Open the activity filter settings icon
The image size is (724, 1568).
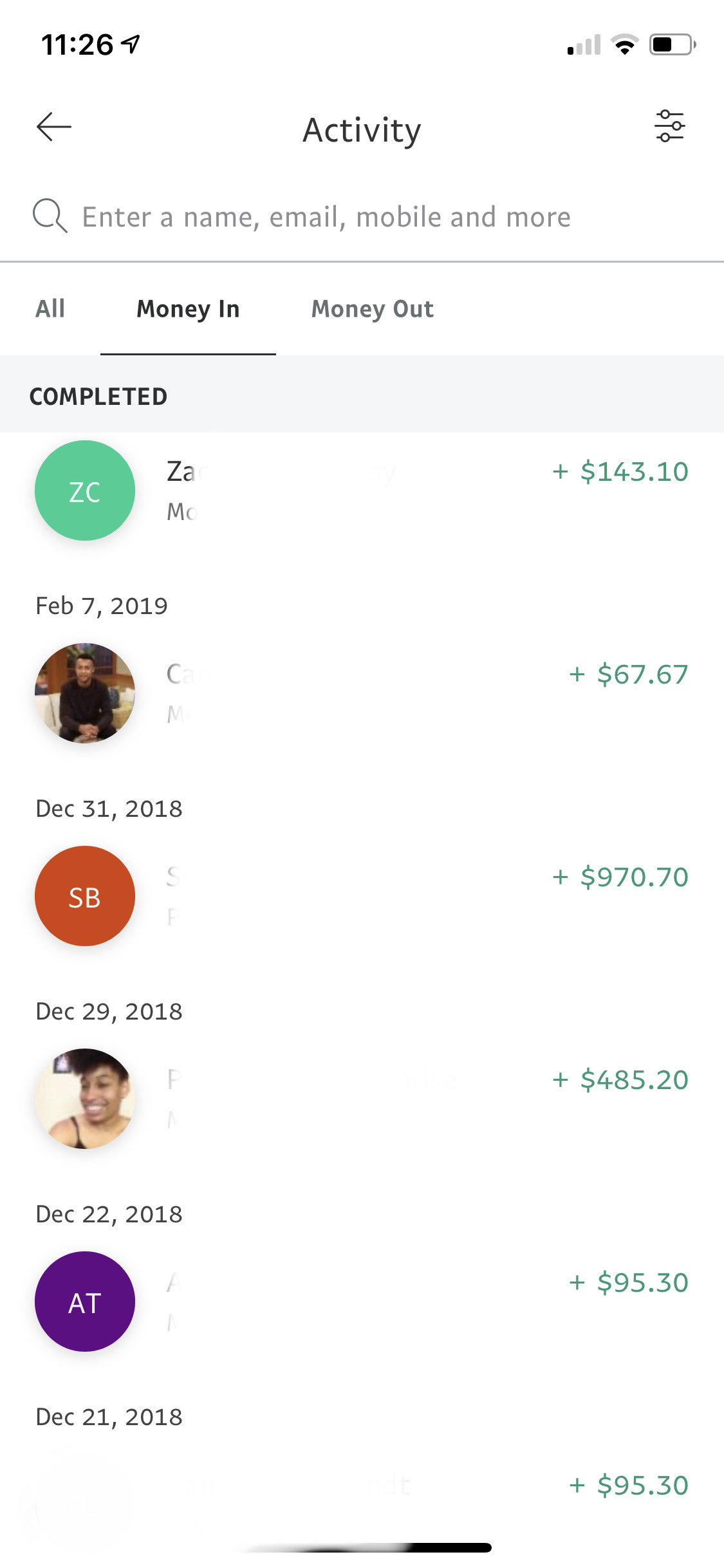669,126
